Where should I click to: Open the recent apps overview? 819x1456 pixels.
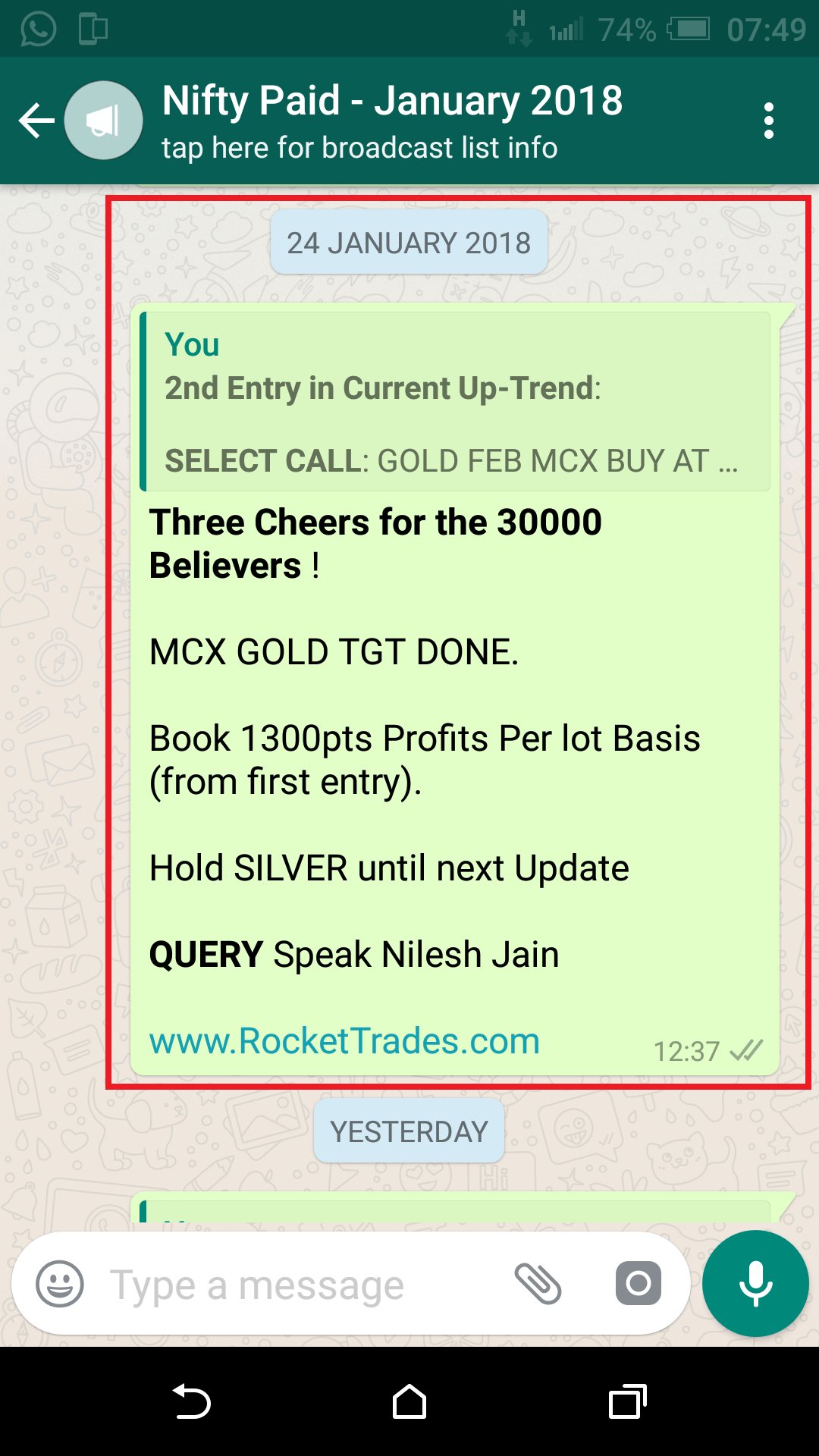pyautogui.click(x=627, y=1401)
